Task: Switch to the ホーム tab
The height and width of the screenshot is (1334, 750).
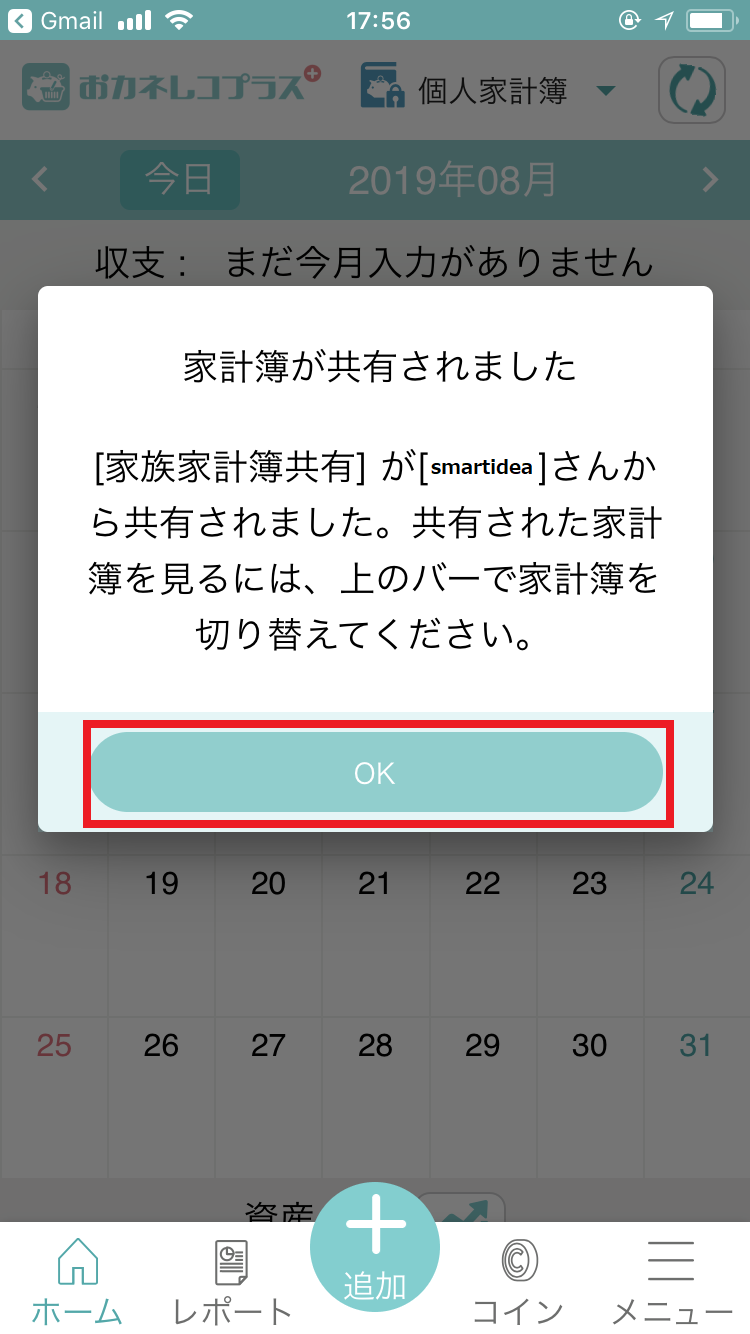Action: point(77,1280)
